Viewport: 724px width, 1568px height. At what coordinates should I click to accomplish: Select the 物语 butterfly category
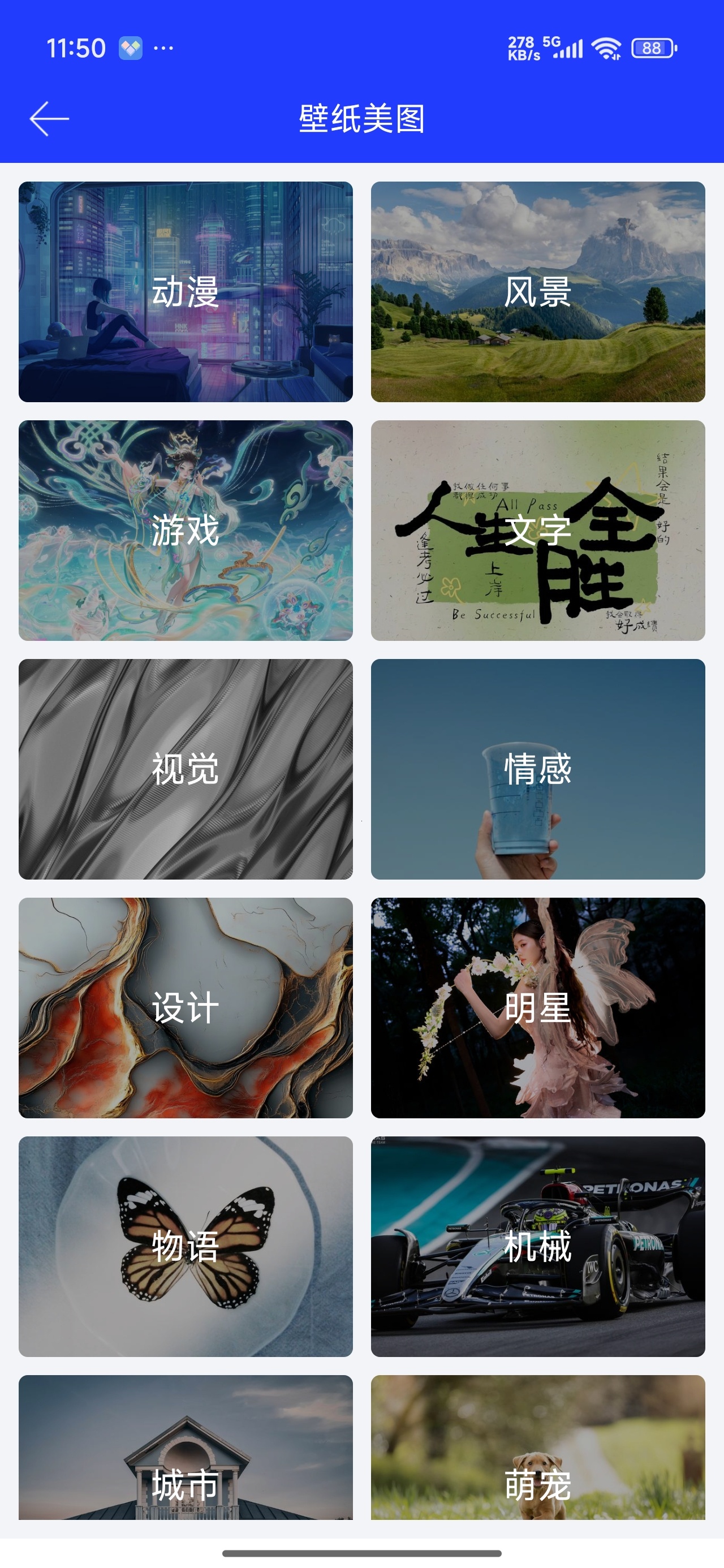pos(186,1246)
